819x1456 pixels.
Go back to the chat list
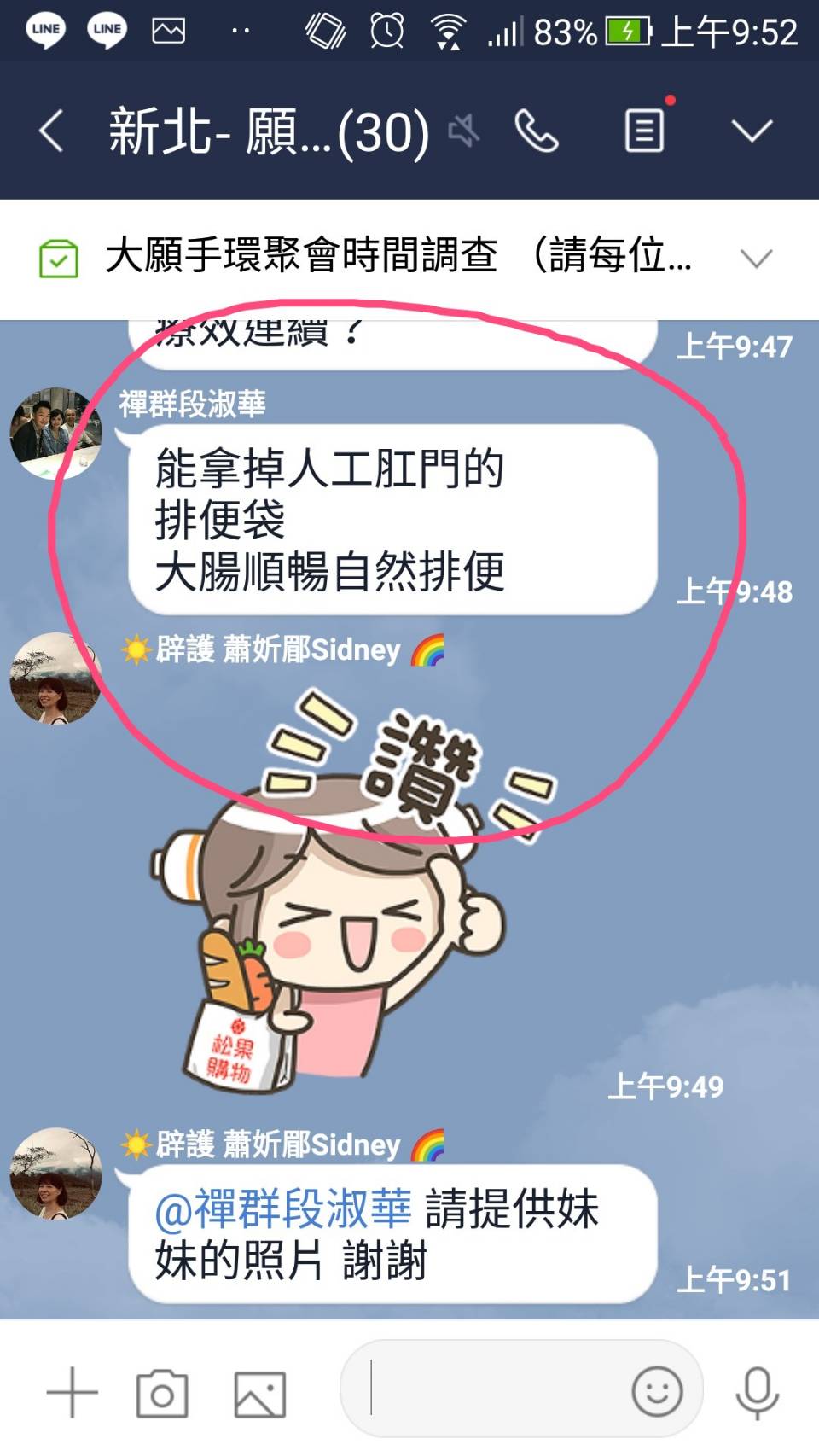coord(51,131)
